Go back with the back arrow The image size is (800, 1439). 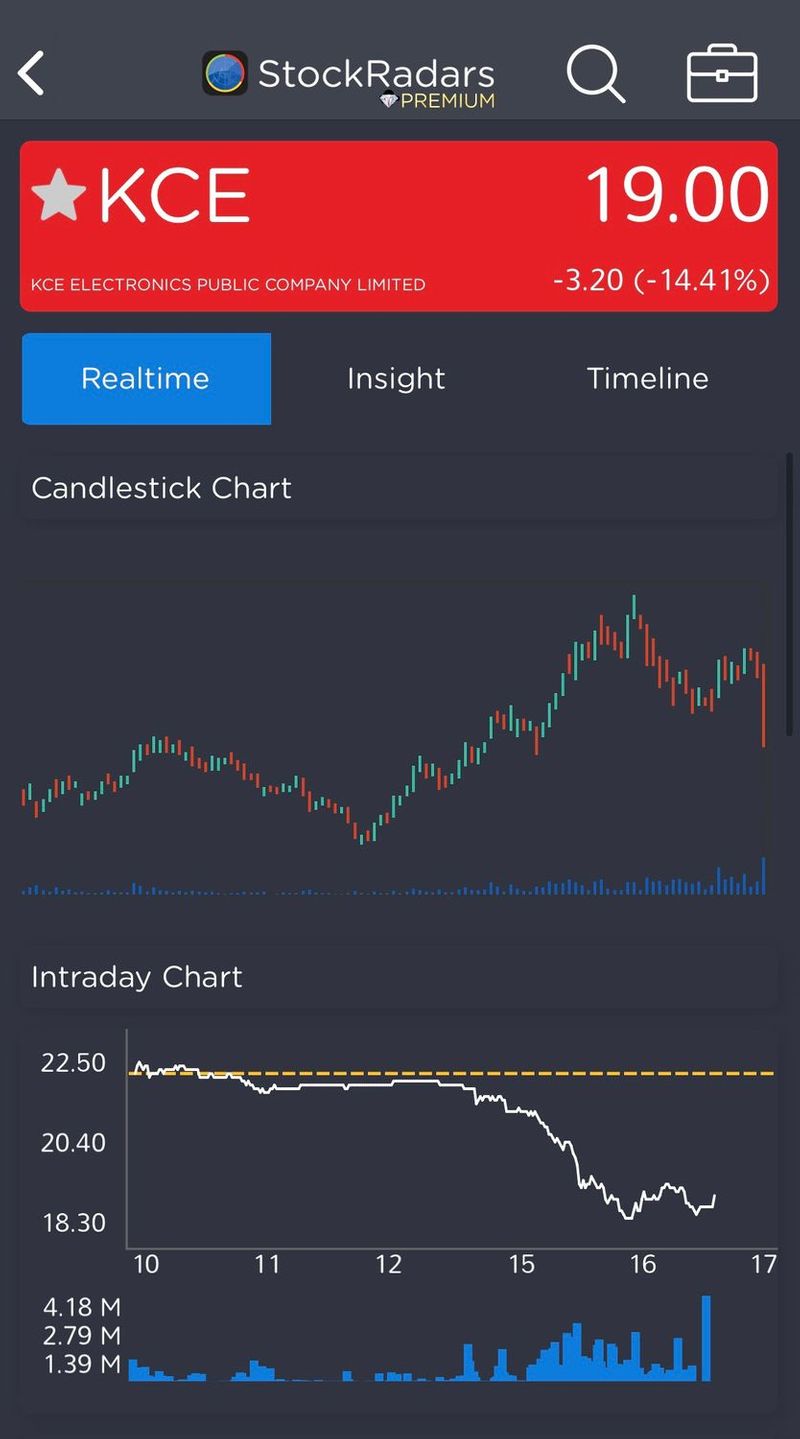30,74
